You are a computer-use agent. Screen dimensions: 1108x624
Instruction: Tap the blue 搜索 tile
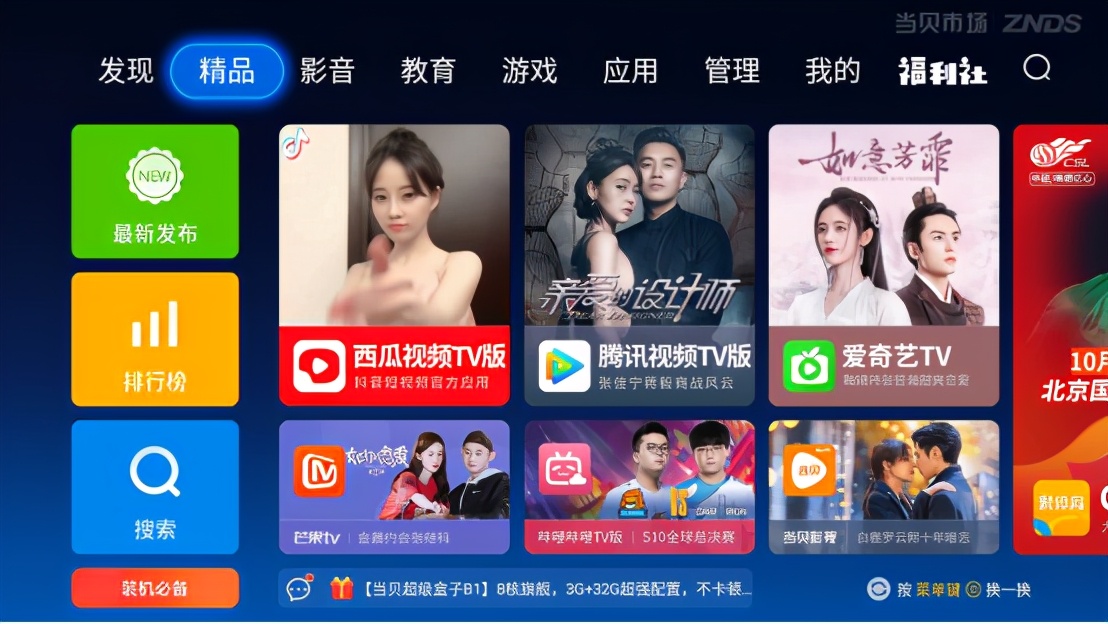pyautogui.click(x=155, y=487)
